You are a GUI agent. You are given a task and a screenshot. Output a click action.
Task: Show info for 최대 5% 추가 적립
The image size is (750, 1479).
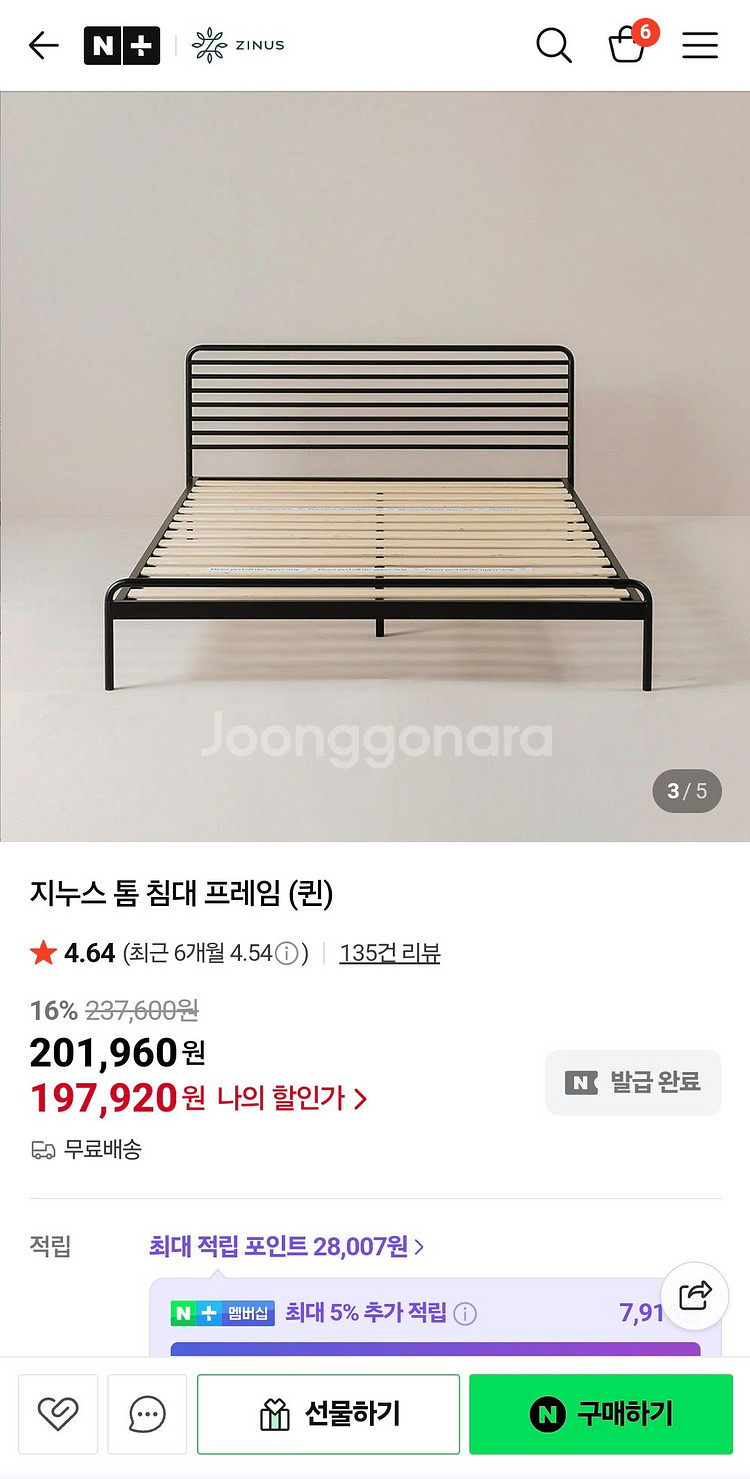(x=465, y=1313)
